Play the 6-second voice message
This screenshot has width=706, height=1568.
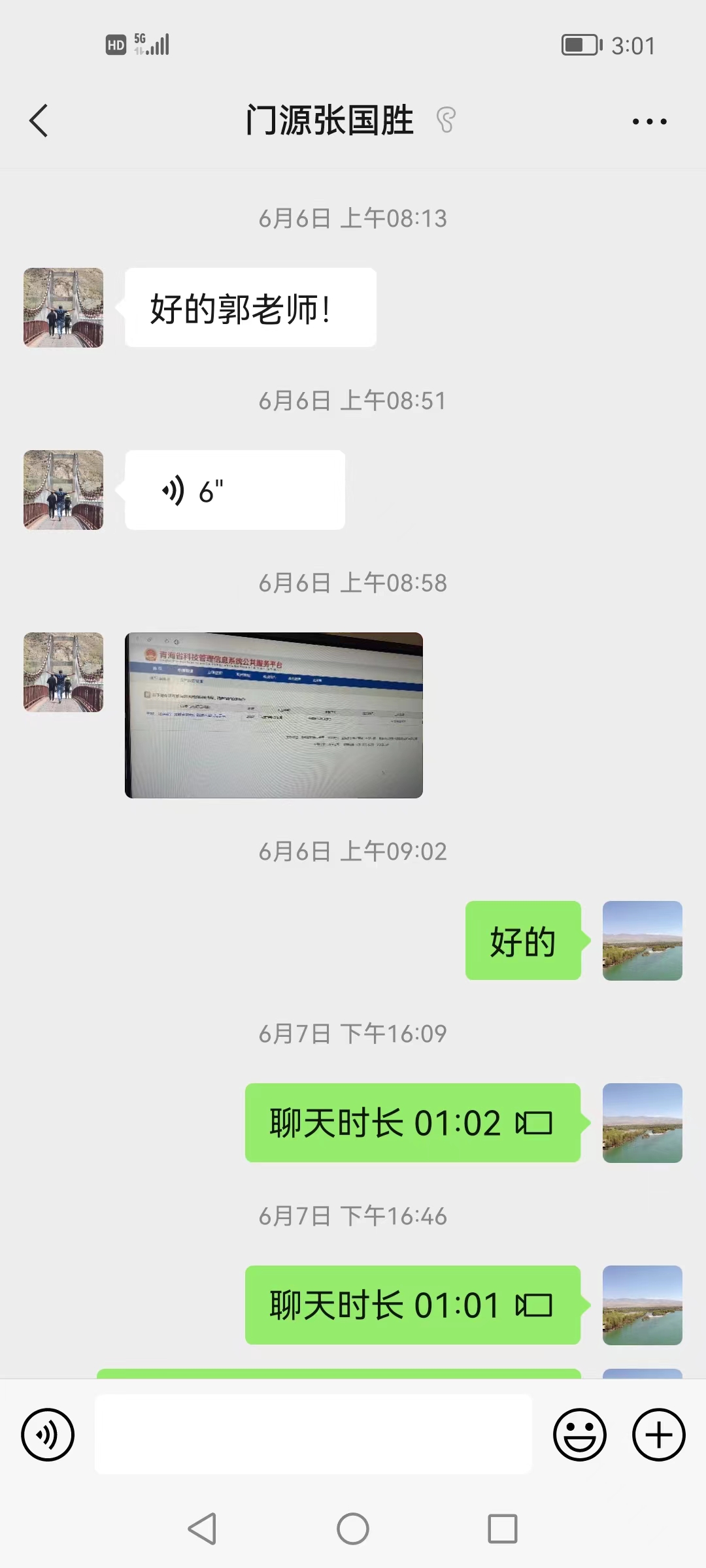click(x=234, y=490)
